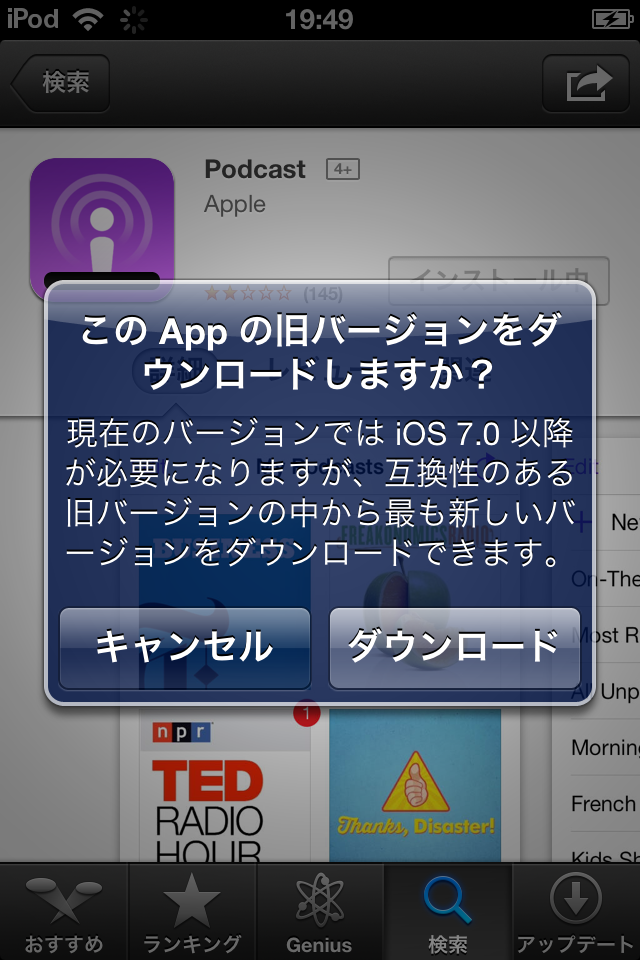This screenshot has width=640, height=960.
Task: Open the ランキング tab
Action: coord(192,912)
